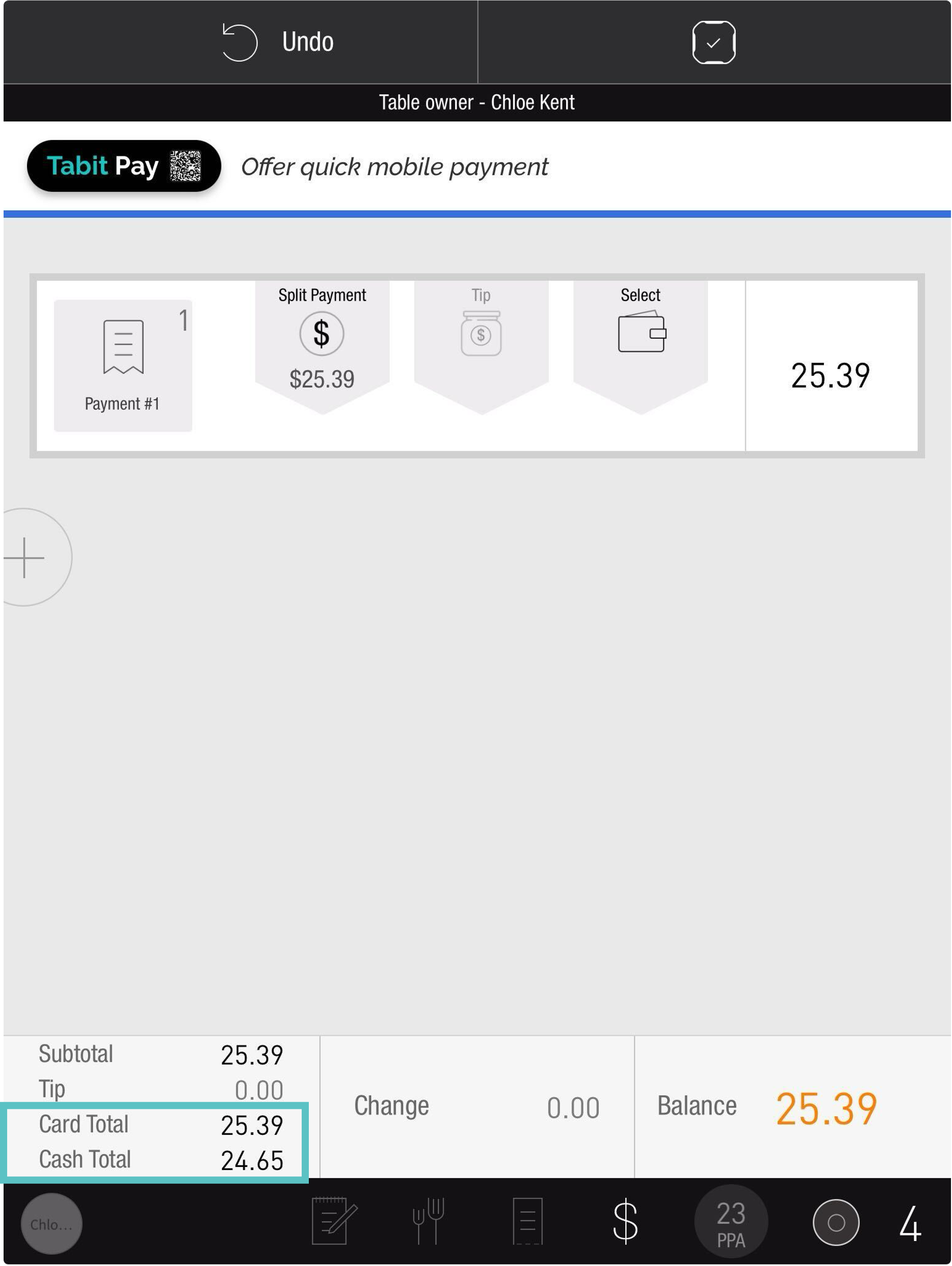Open the Payment #1 receipt tile
This screenshot has width=952, height=1266.
(x=123, y=365)
